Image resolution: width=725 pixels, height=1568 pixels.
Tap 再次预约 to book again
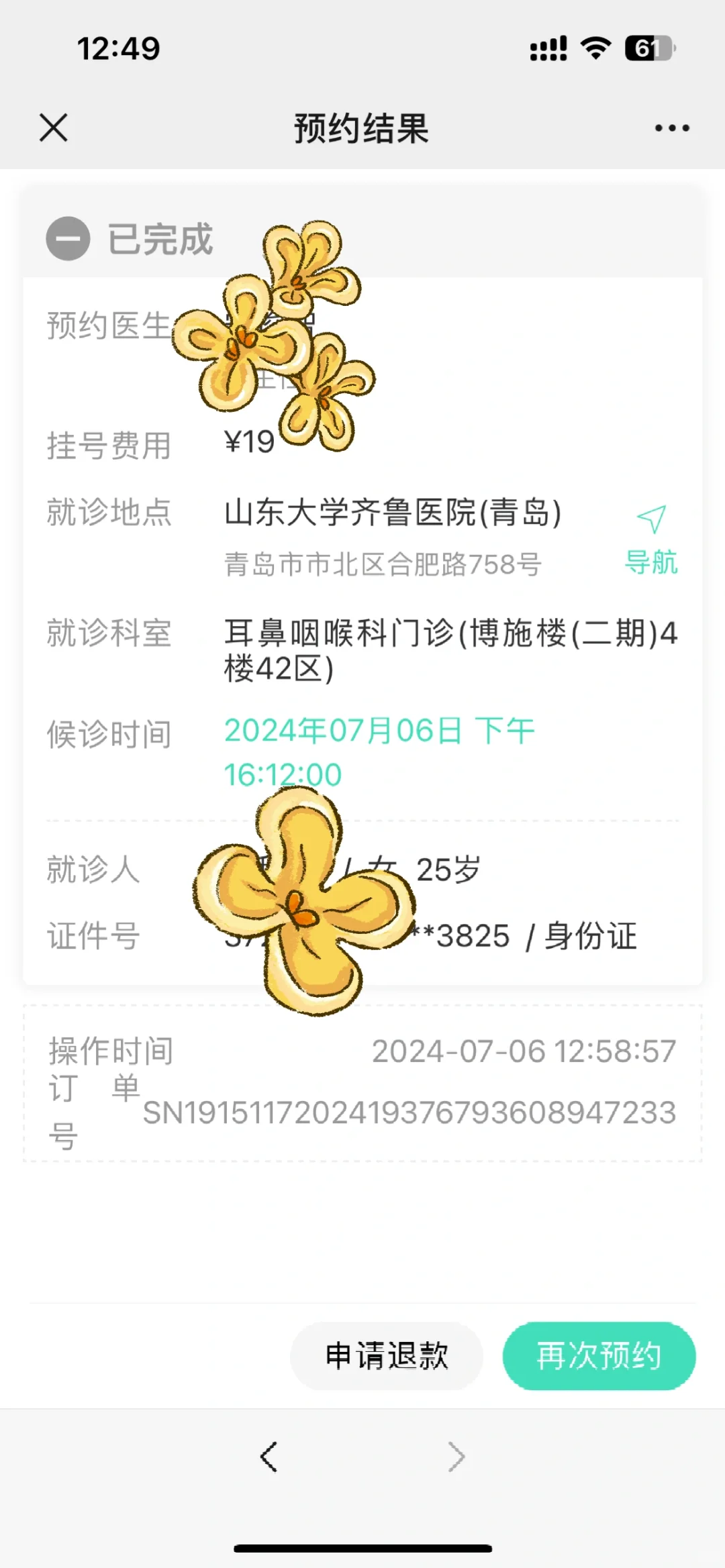[599, 1355]
